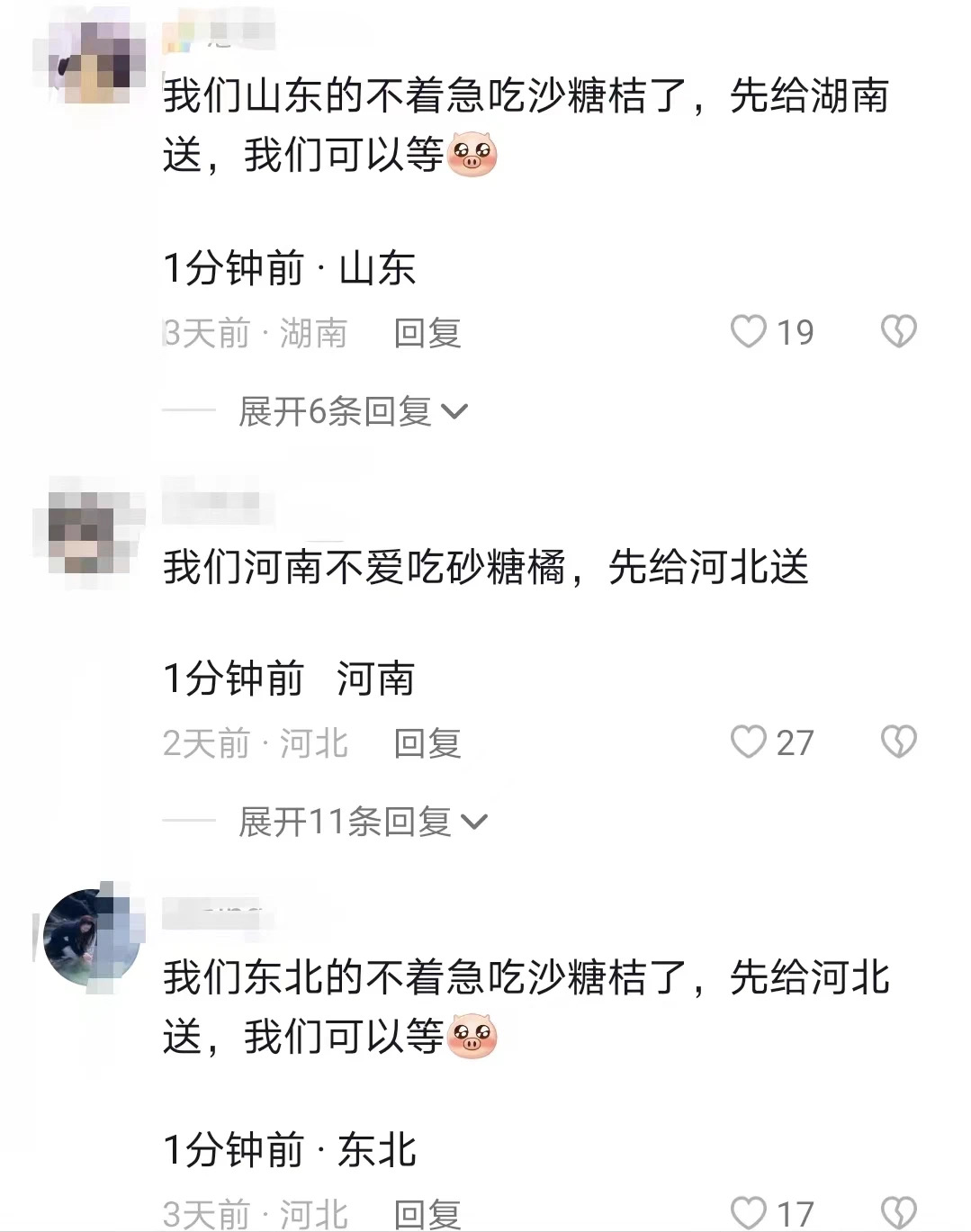Dislike the 我们河南不爱吃砂糖橘 comment
Image resolution: width=971 pixels, height=1232 pixels.
(x=898, y=742)
